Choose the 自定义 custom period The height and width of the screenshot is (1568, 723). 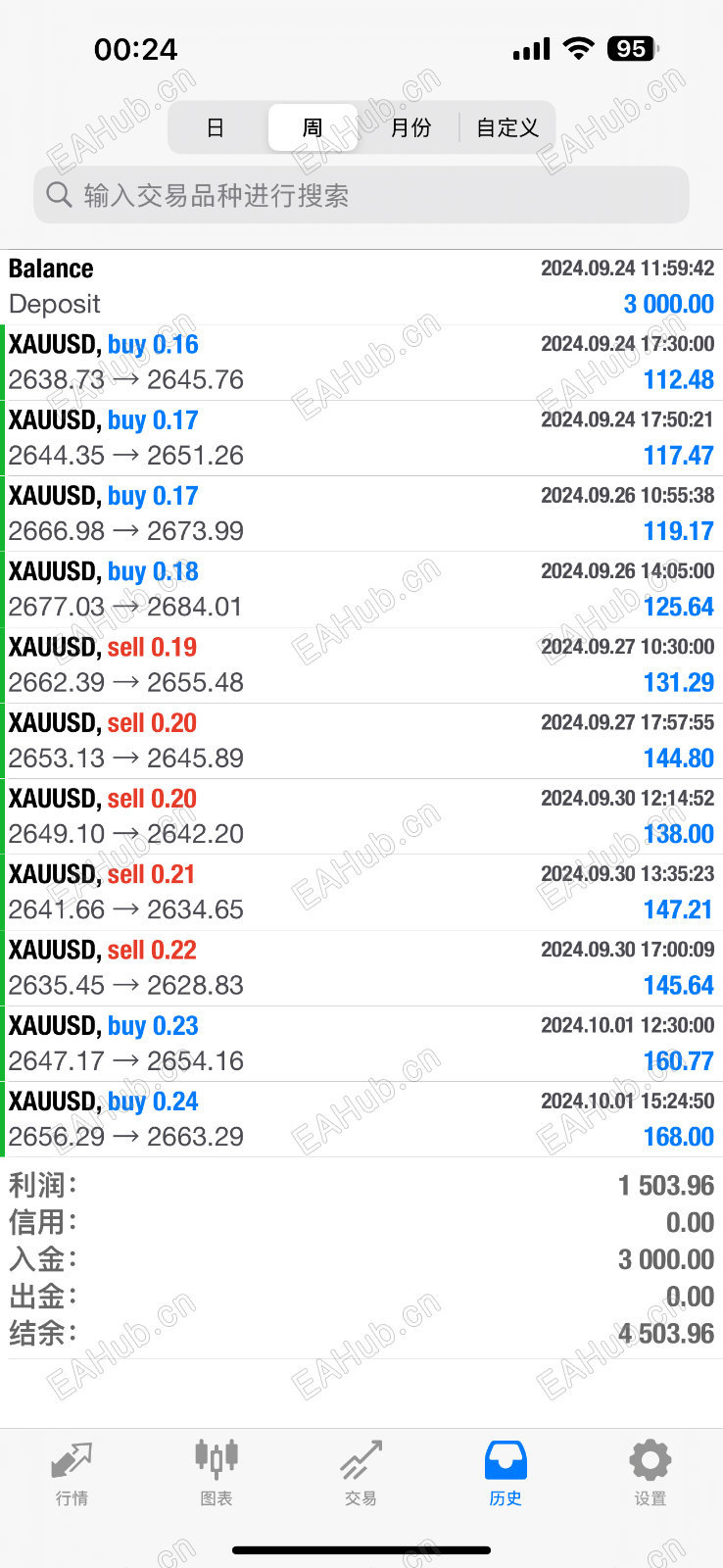tap(506, 128)
